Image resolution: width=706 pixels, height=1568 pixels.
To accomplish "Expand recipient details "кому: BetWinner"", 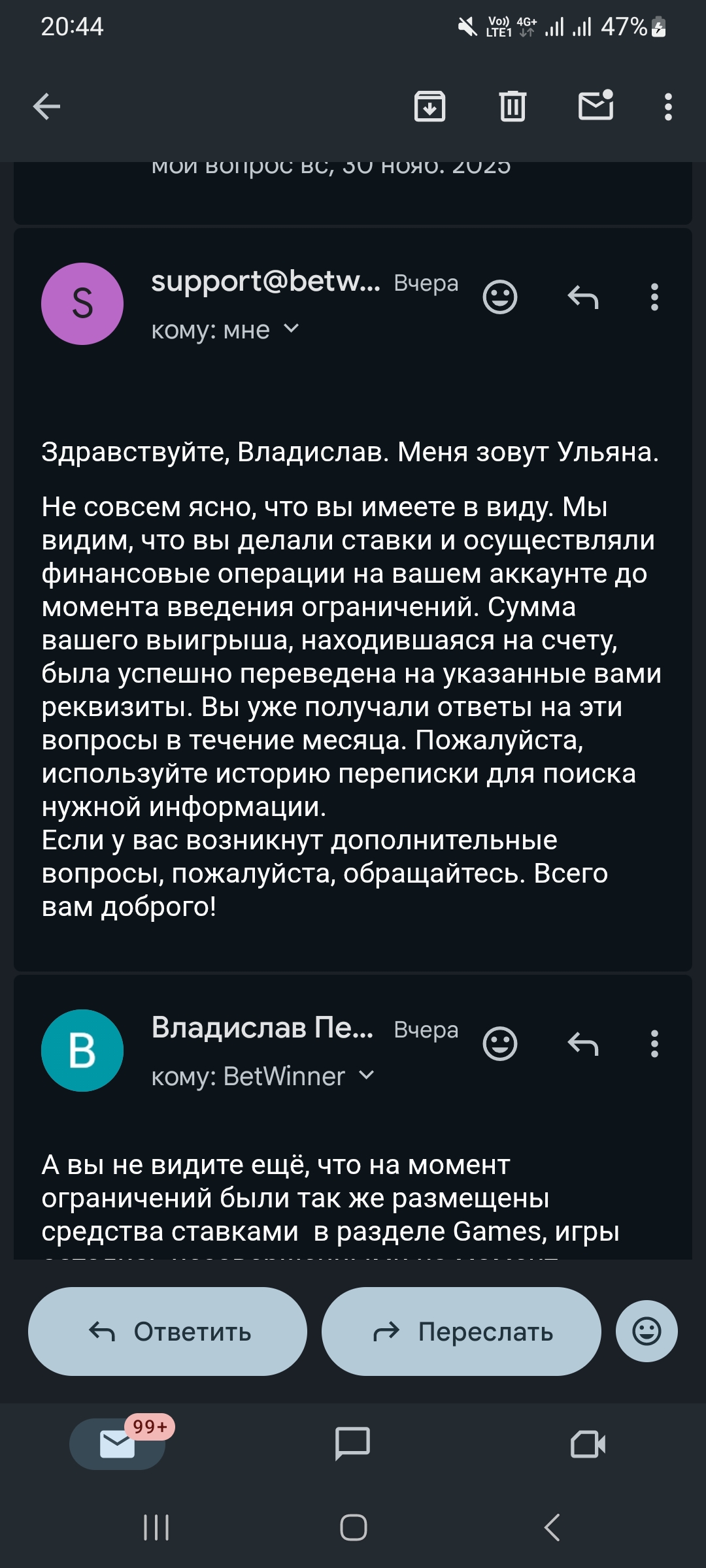I will (367, 1075).
